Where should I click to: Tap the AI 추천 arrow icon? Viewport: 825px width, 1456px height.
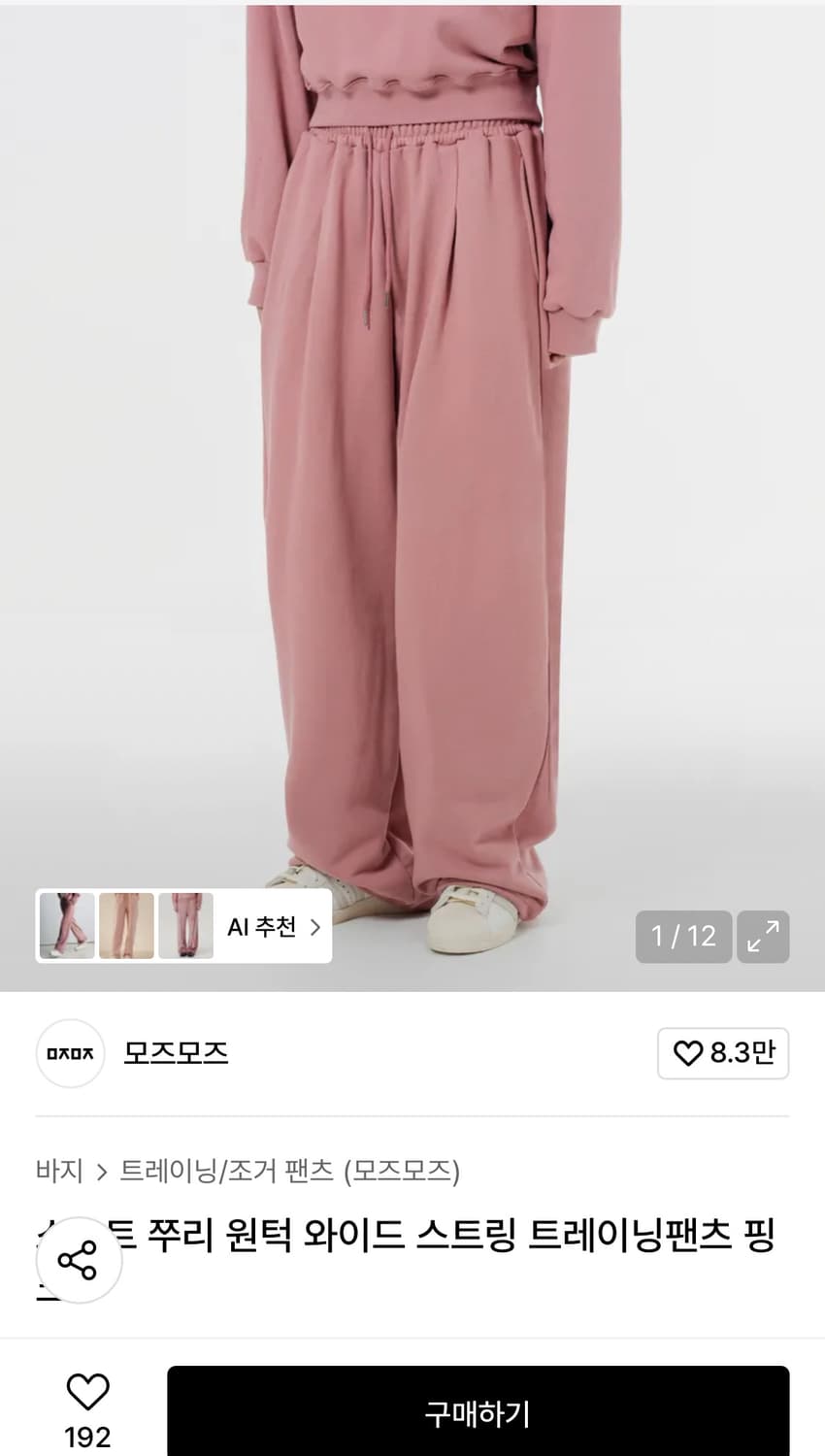point(313,927)
